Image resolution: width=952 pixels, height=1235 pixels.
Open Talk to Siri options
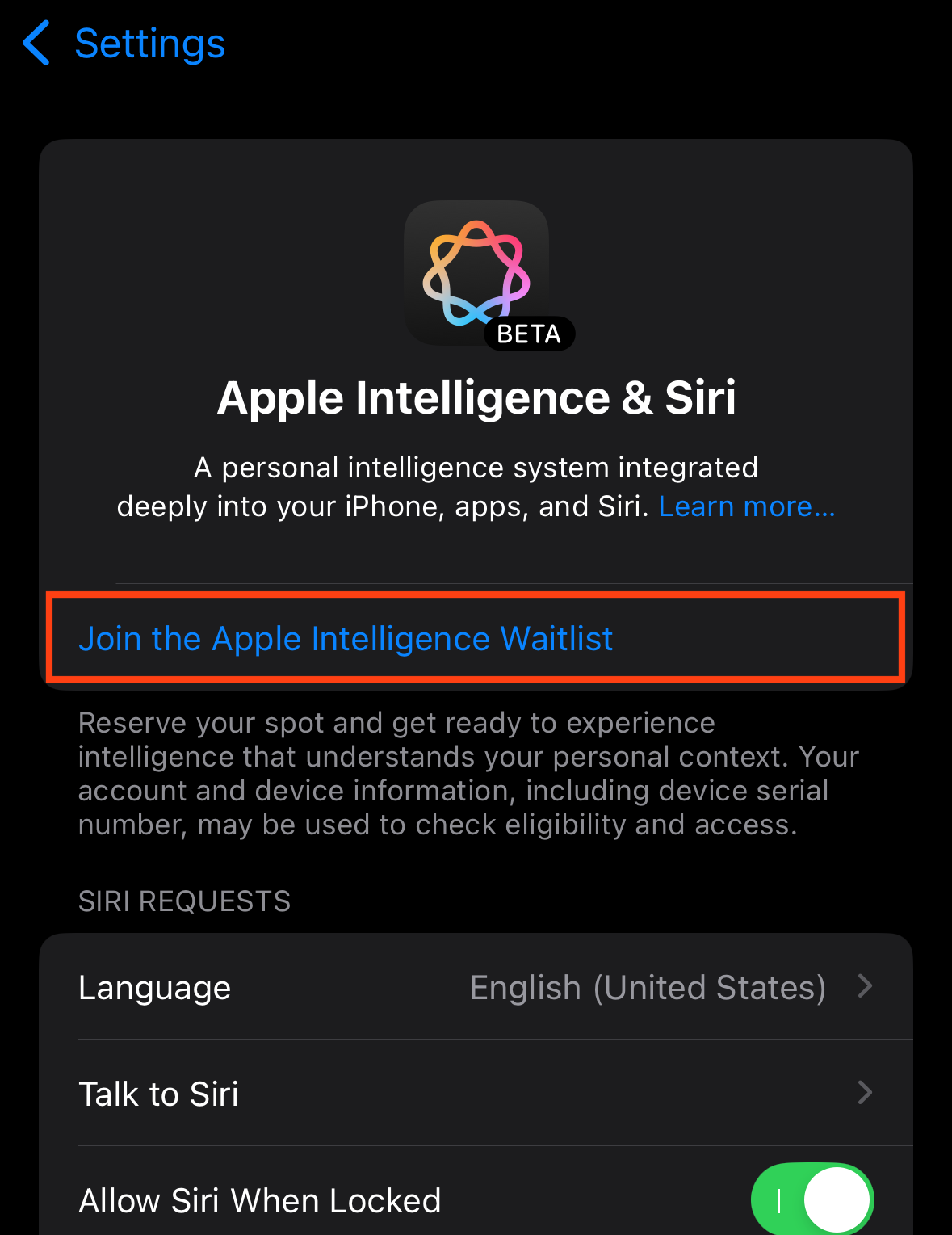(476, 1094)
